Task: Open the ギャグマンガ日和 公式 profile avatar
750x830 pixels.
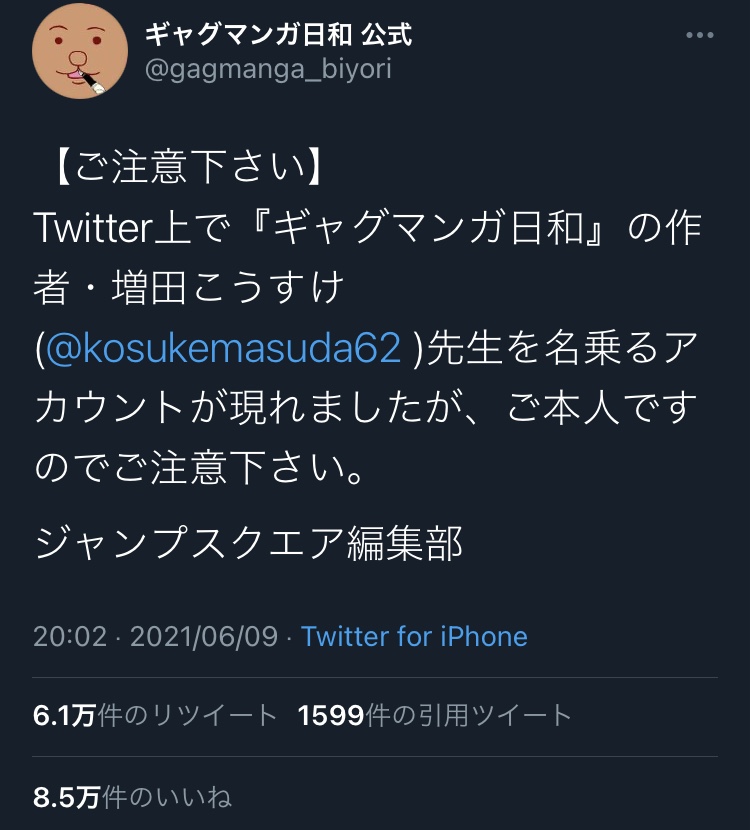Action: (80, 51)
